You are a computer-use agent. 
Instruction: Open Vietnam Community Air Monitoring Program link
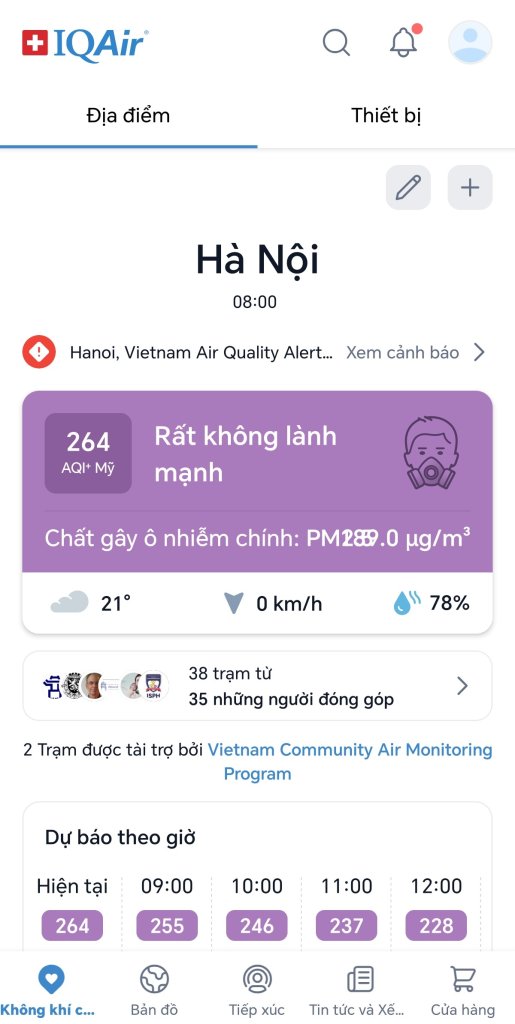[350, 761]
